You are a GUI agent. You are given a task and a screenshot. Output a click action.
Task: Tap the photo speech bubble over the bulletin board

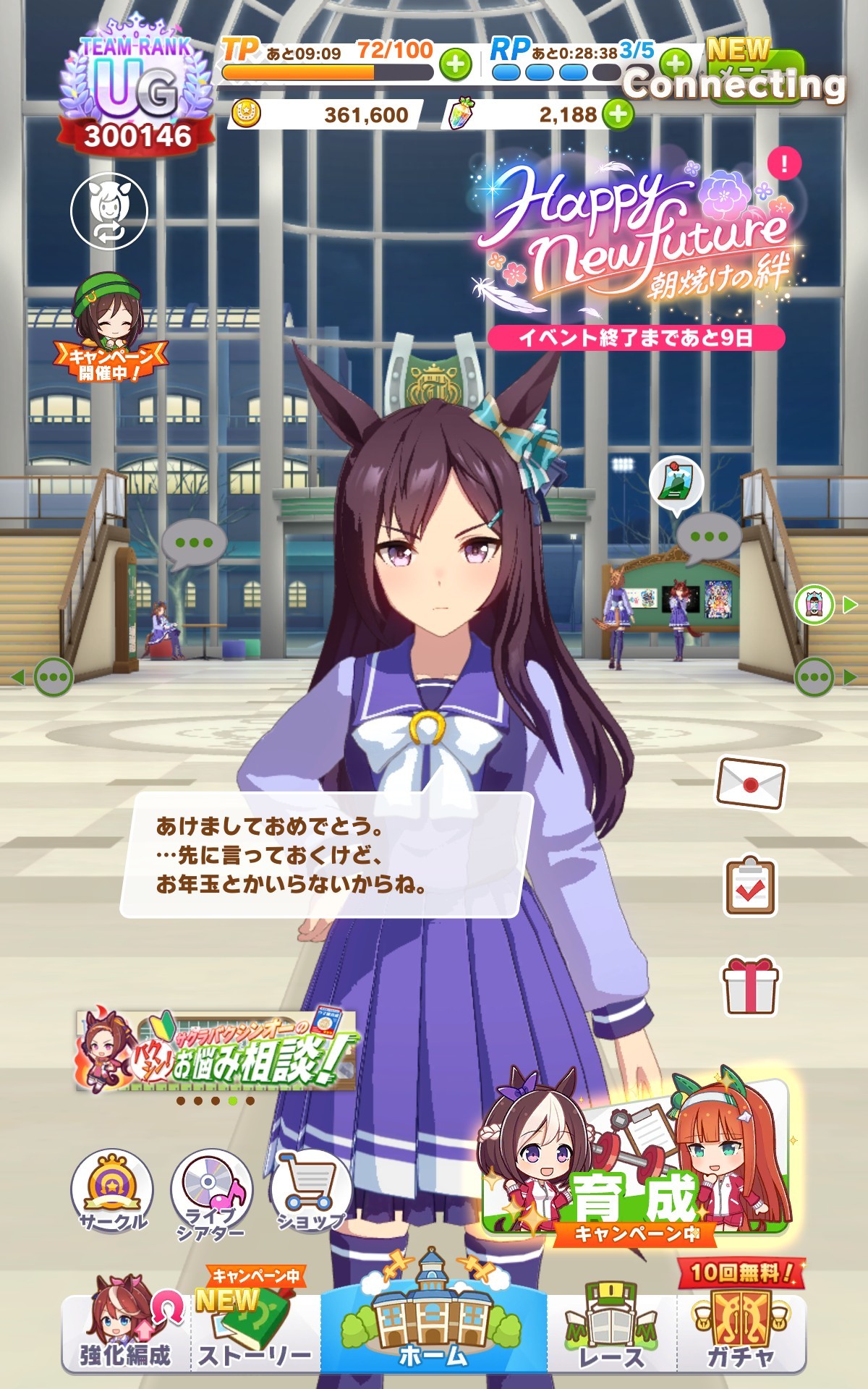tap(676, 483)
